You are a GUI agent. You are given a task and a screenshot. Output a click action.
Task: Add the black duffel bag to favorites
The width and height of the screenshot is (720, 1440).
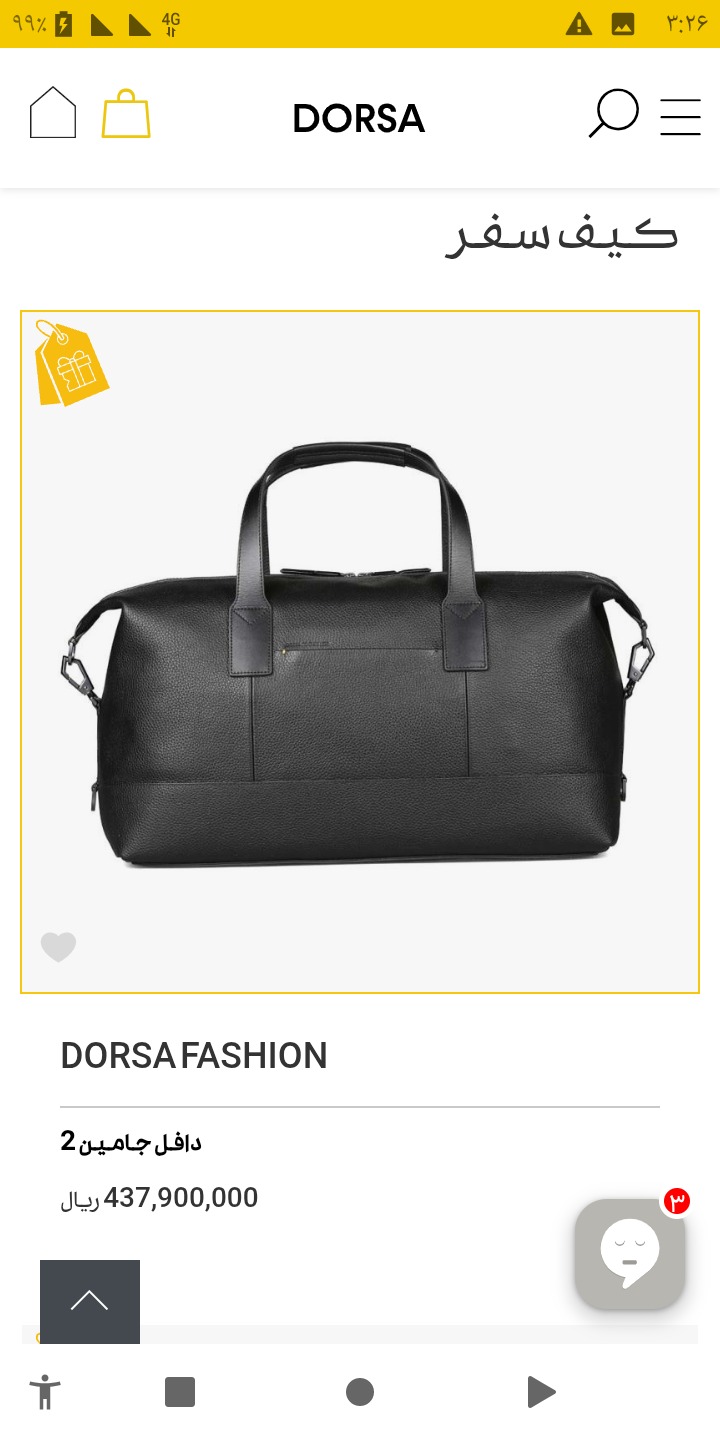(x=58, y=946)
